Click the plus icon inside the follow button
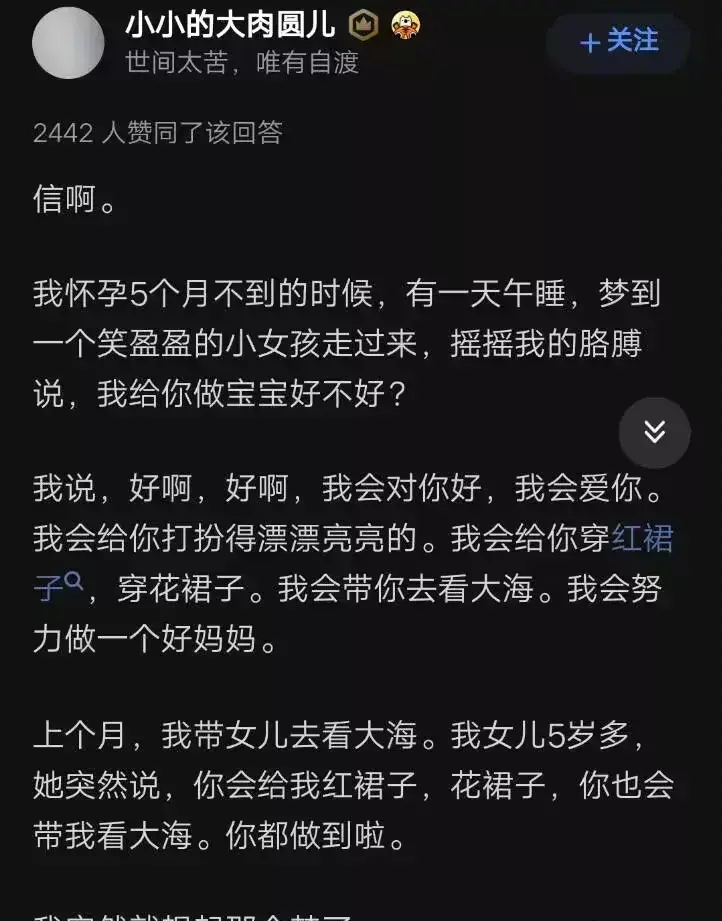Image resolution: width=722 pixels, height=921 pixels. point(588,43)
